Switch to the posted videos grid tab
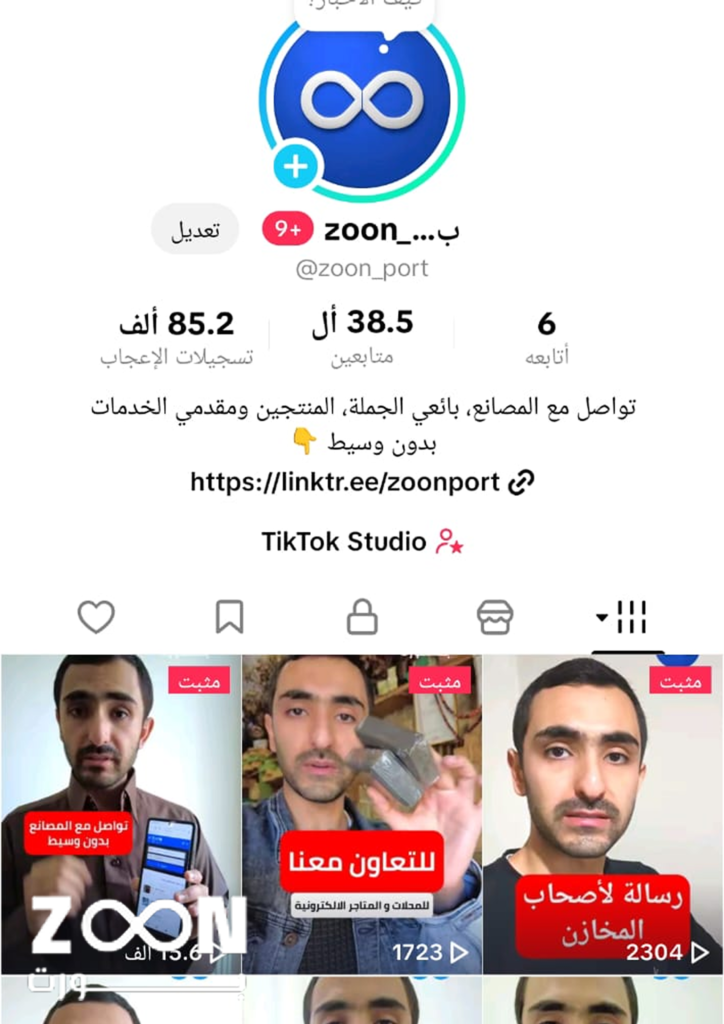This screenshot has height=1024, width=724. (x=627, y=618)
